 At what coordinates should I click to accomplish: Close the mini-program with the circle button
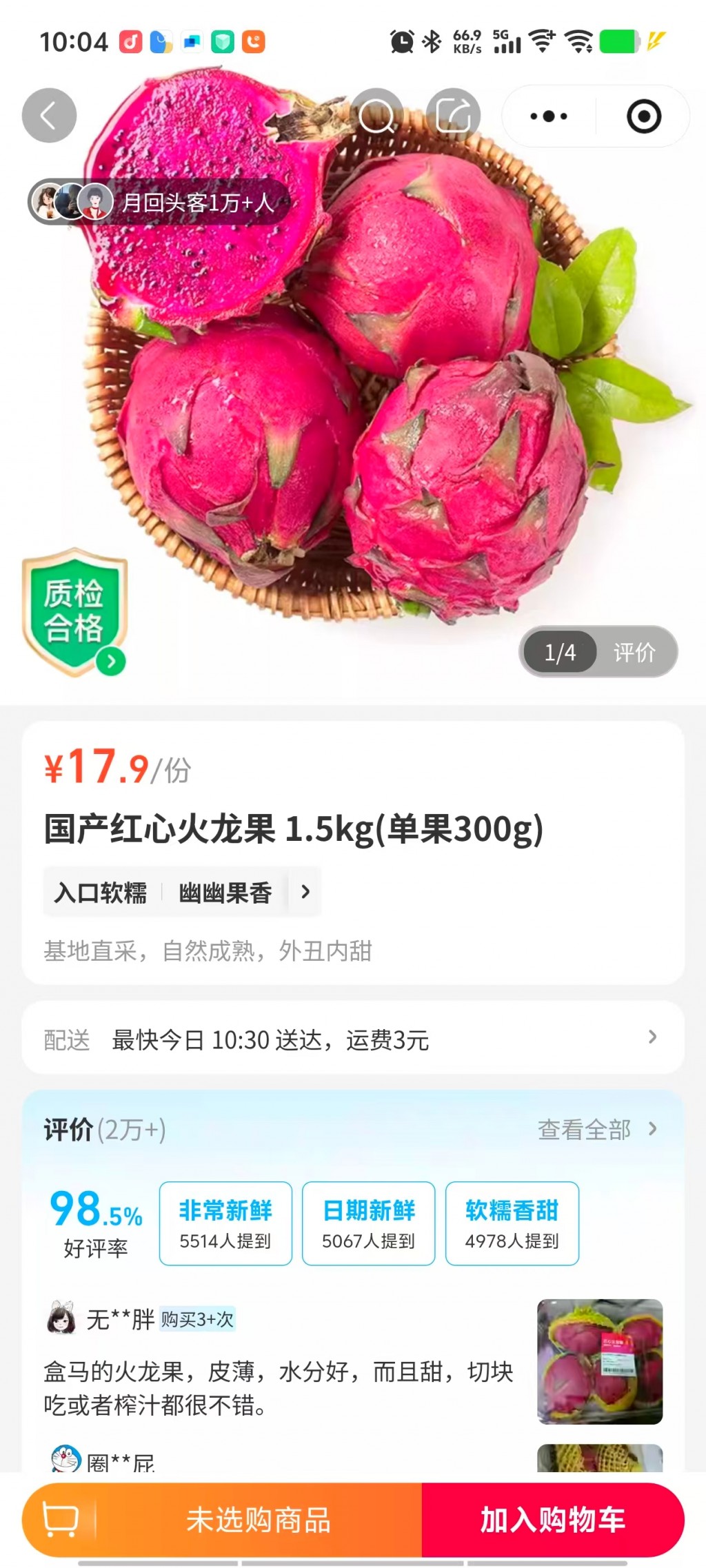[644, 116]
